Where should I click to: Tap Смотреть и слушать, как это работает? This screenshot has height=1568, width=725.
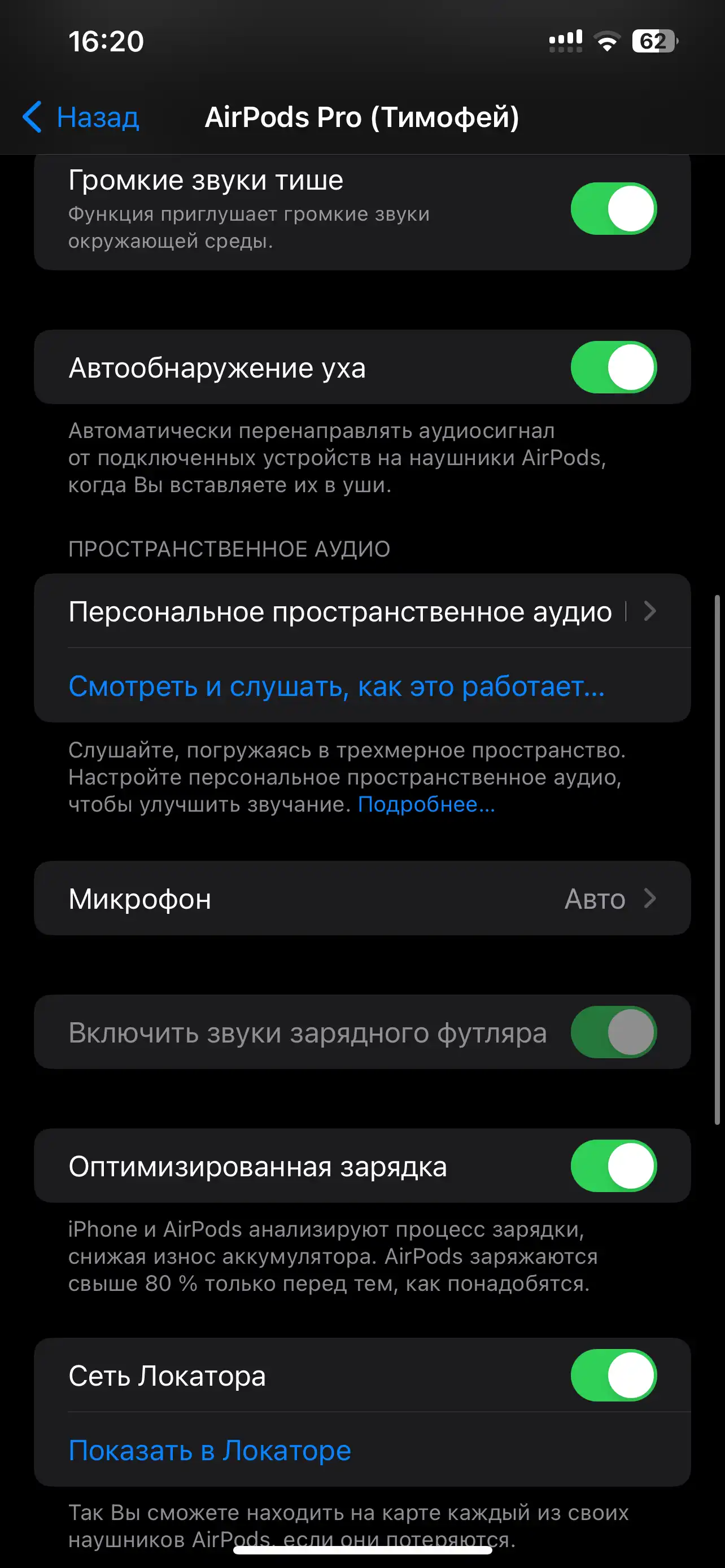(336, 686)
